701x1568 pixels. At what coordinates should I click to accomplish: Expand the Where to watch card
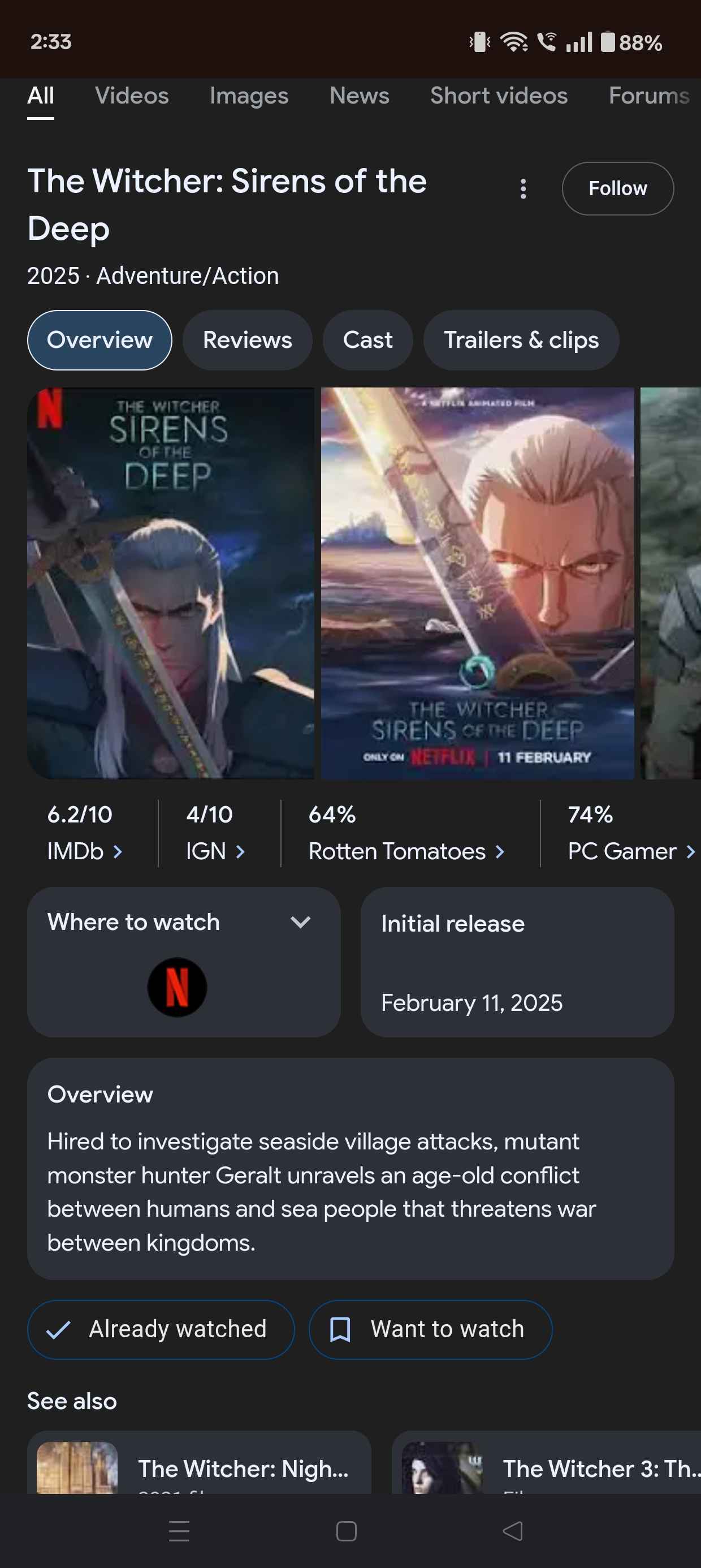pos(300,922)
